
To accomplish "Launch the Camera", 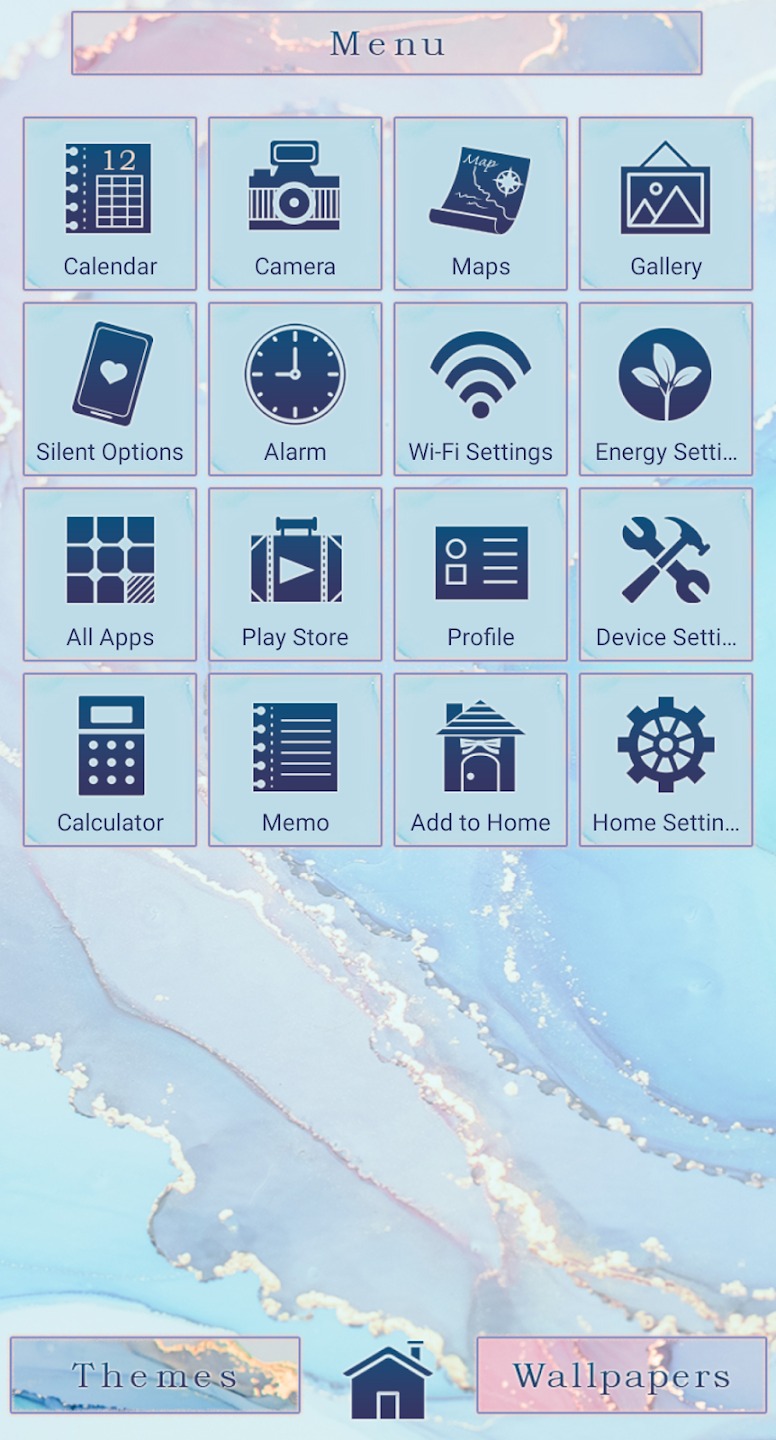I will pyautogui.click(x=295, y=204).
